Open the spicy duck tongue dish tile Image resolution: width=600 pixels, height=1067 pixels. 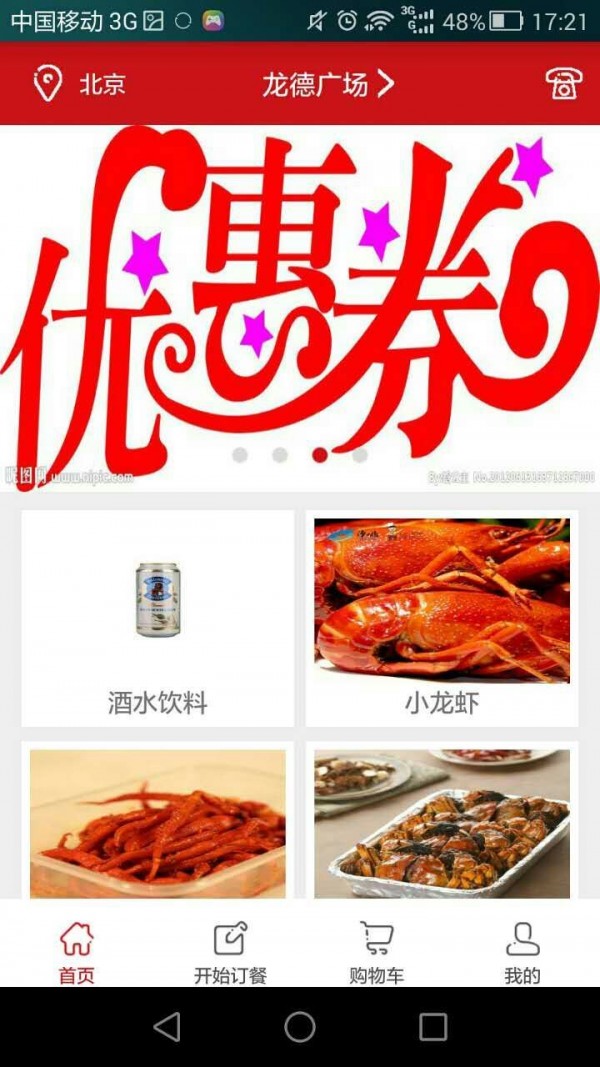tap(158, 822)
